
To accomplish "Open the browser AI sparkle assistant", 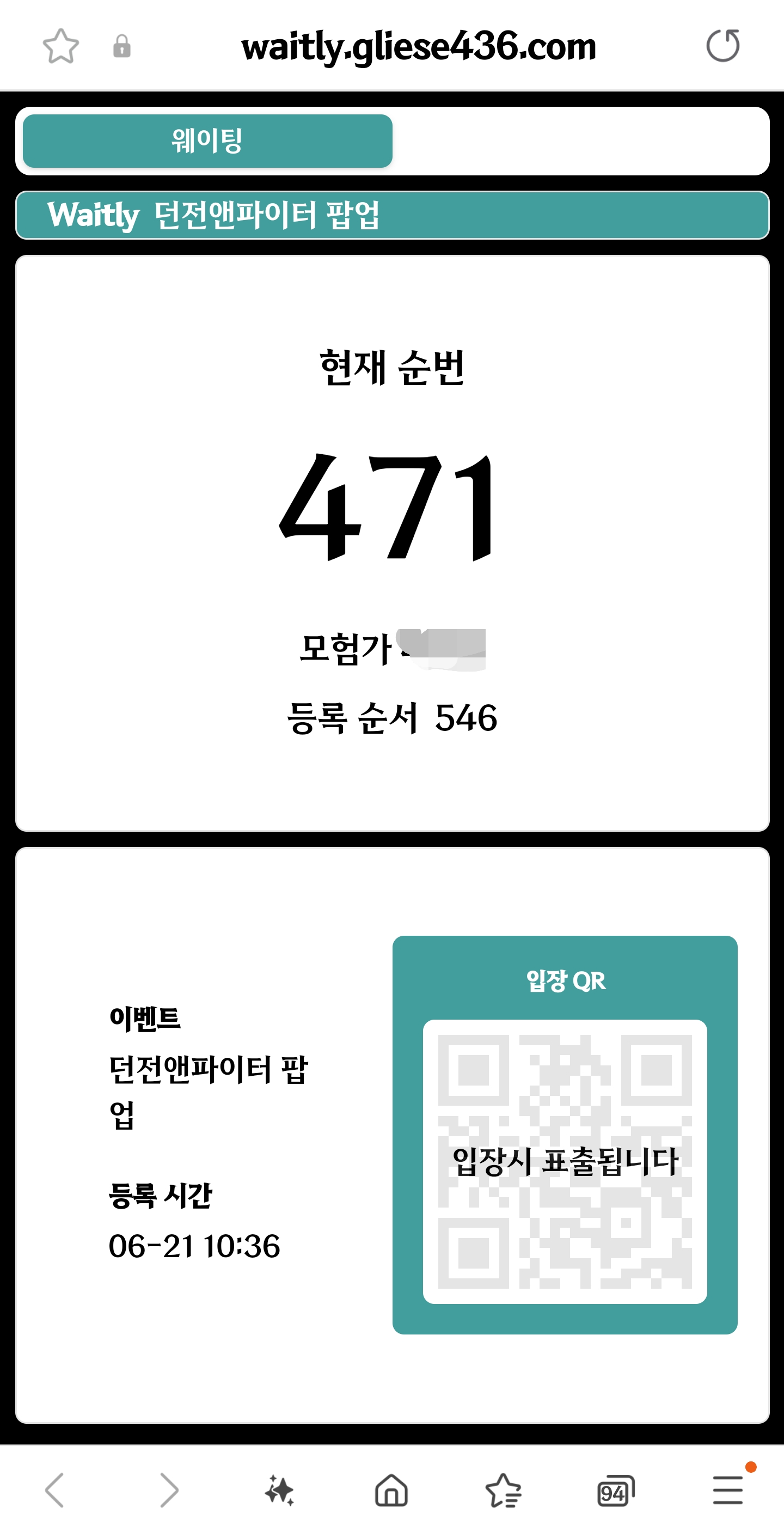I will tap(280, 1490).
